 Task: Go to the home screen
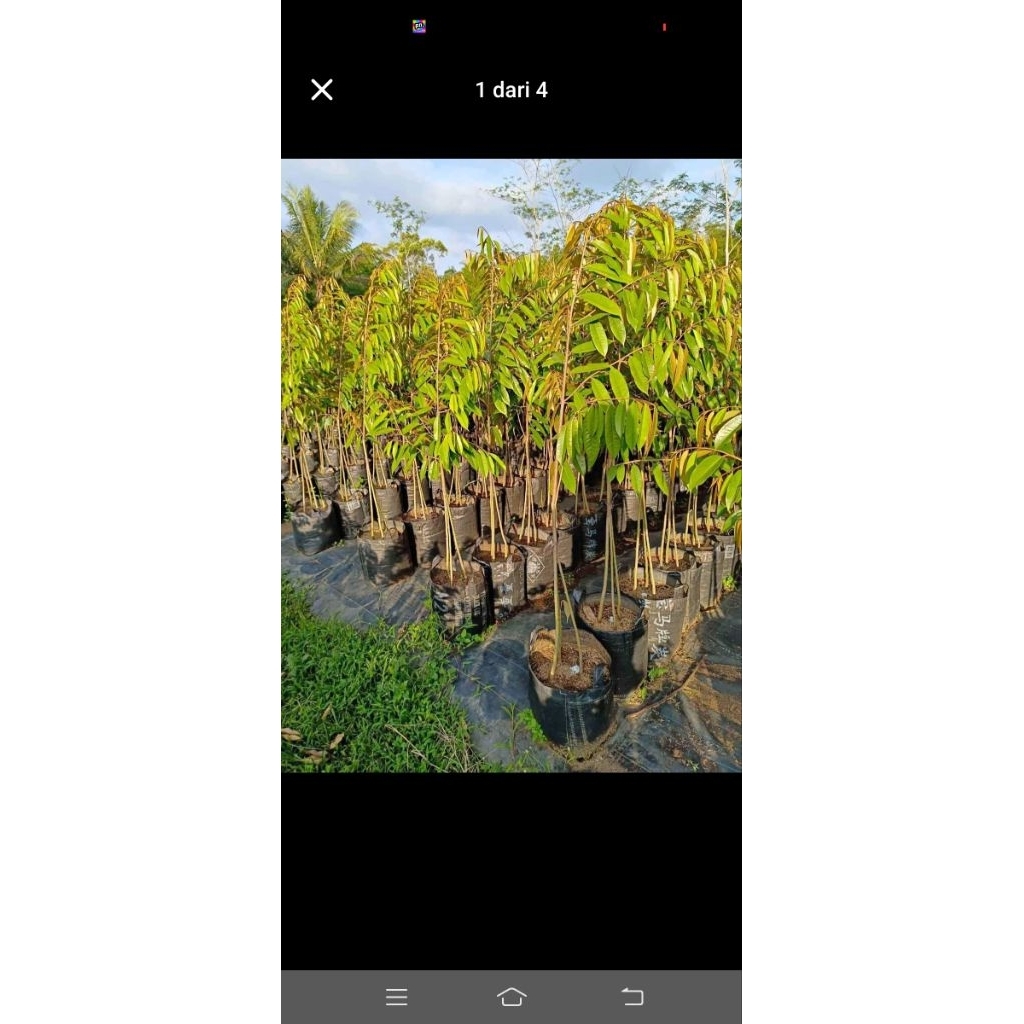pyautogui.click(x=511, y=997)
